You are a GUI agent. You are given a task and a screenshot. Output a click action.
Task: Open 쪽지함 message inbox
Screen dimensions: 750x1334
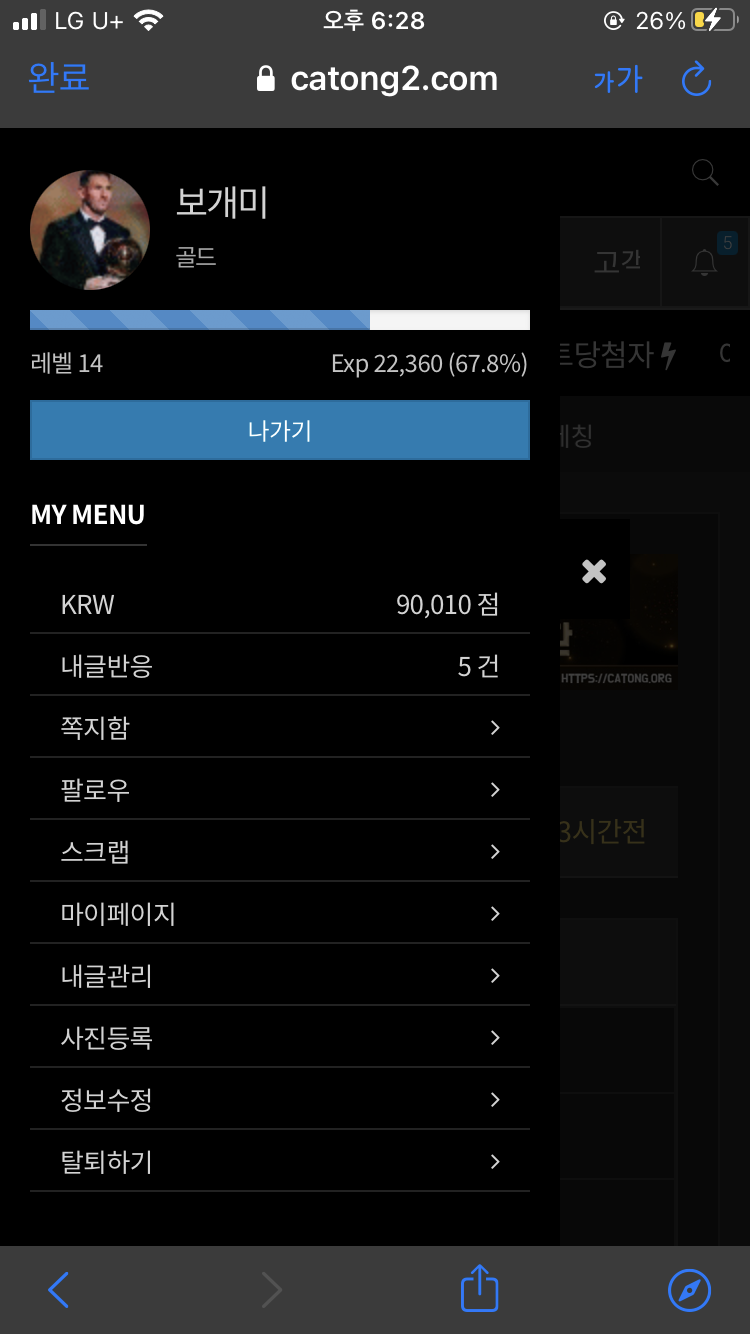(280, 728)
